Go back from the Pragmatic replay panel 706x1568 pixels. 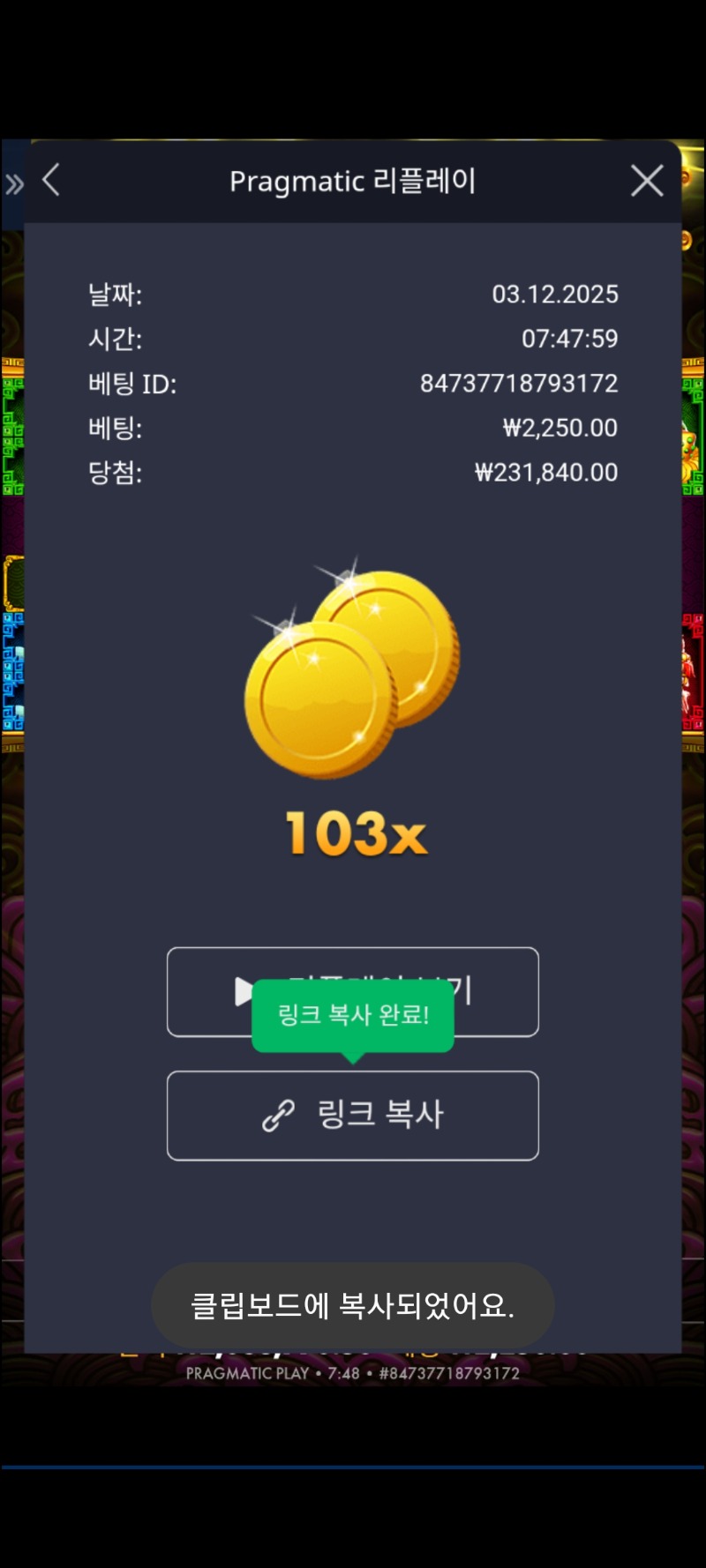(51, 180)
